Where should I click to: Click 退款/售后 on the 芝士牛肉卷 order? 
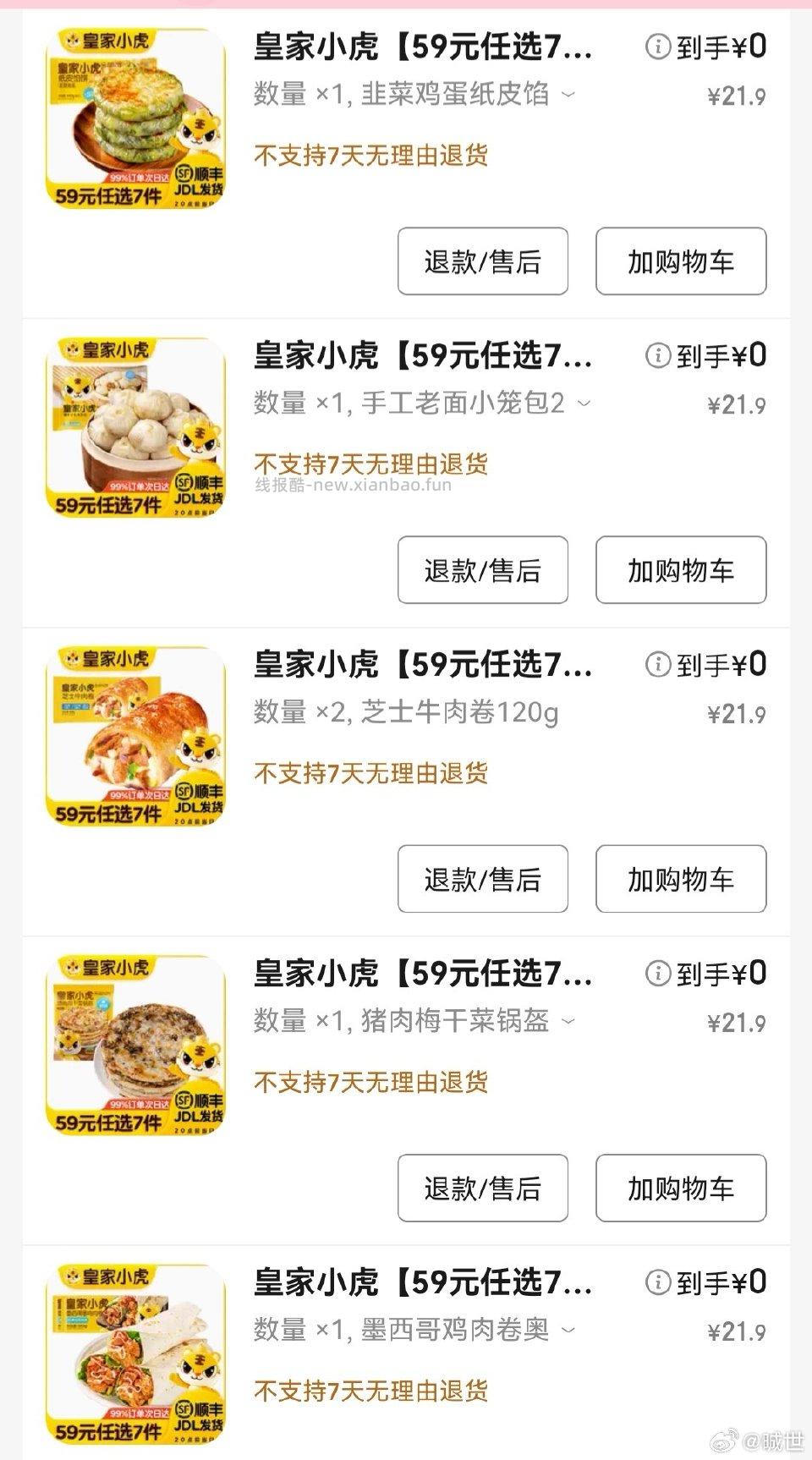coord(482,879)
